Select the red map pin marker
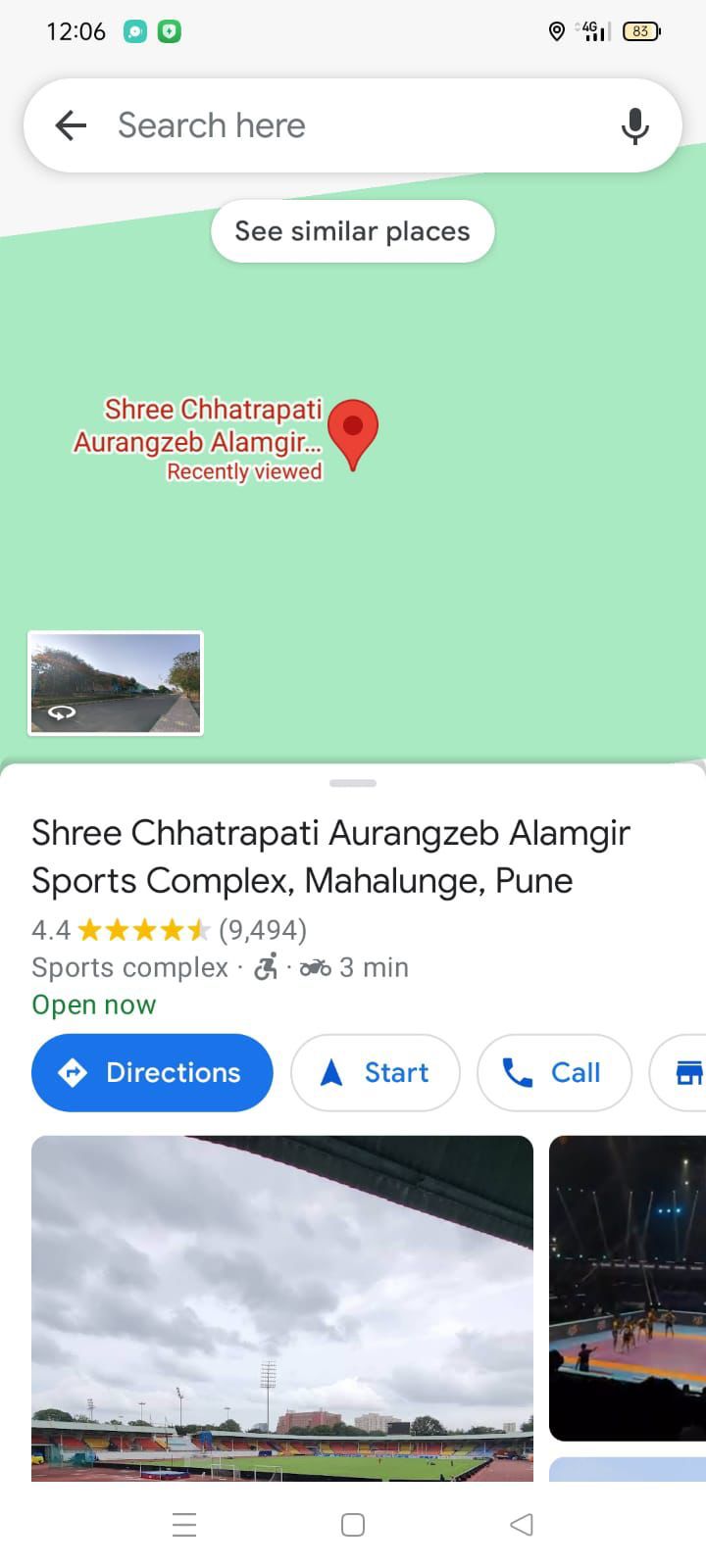The height and width of the screenshot is (1568, 706). 353,431
